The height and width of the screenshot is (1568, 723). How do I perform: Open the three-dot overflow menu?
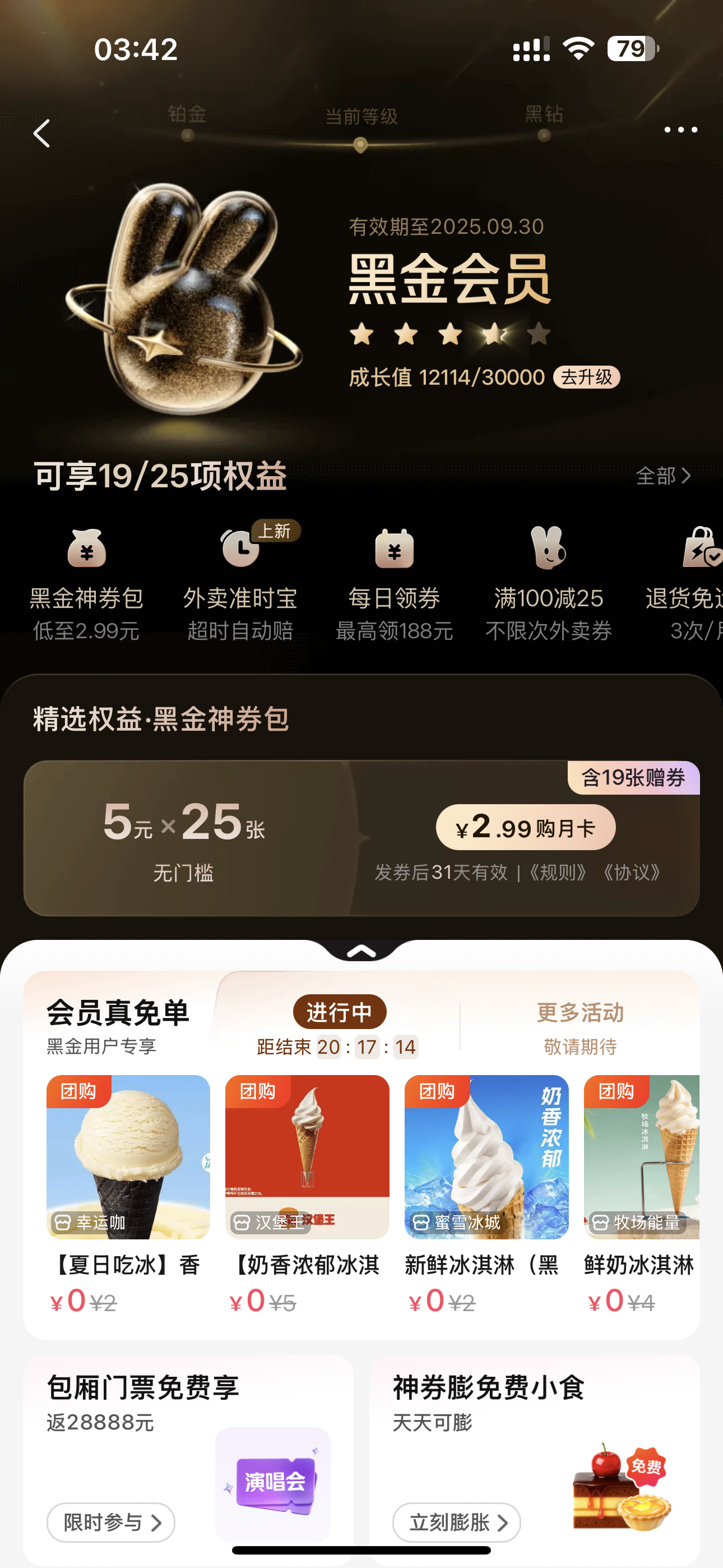point(680,130)
